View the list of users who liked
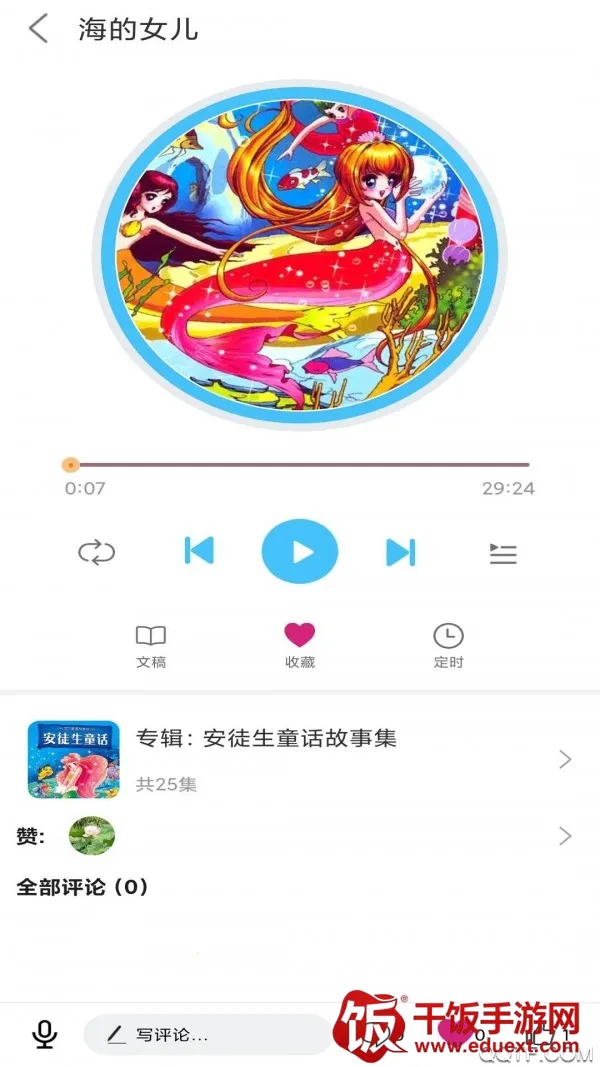 click(x=564, y=836)
